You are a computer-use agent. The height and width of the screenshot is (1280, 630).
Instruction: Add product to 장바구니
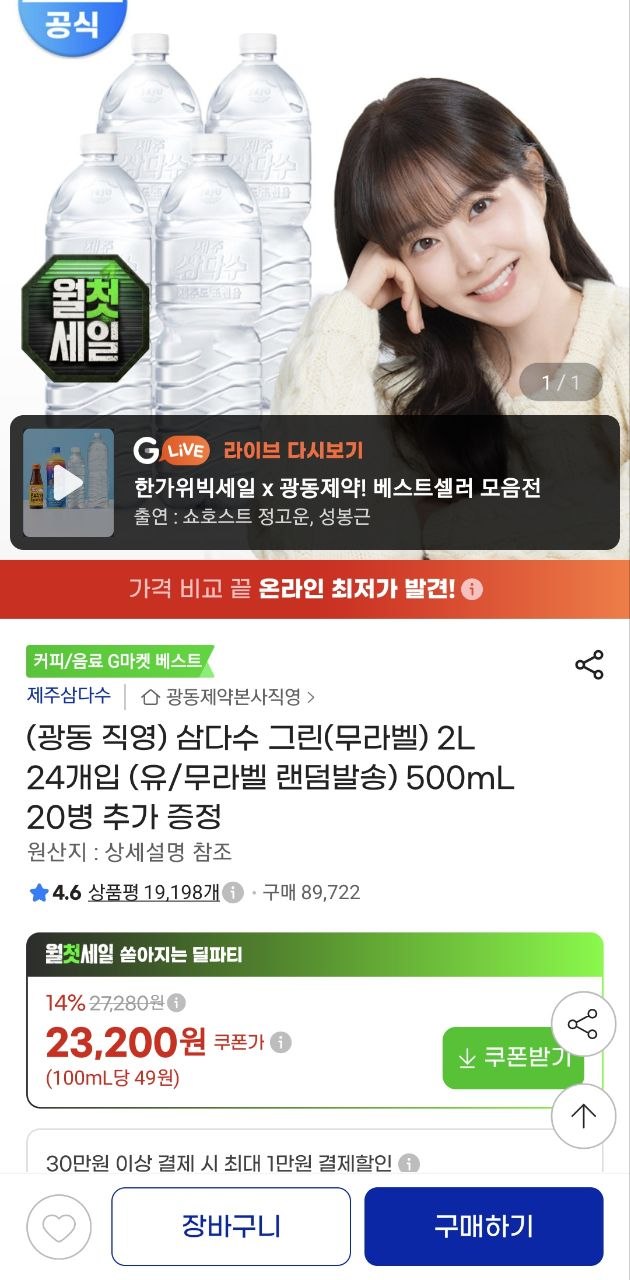231,1227
